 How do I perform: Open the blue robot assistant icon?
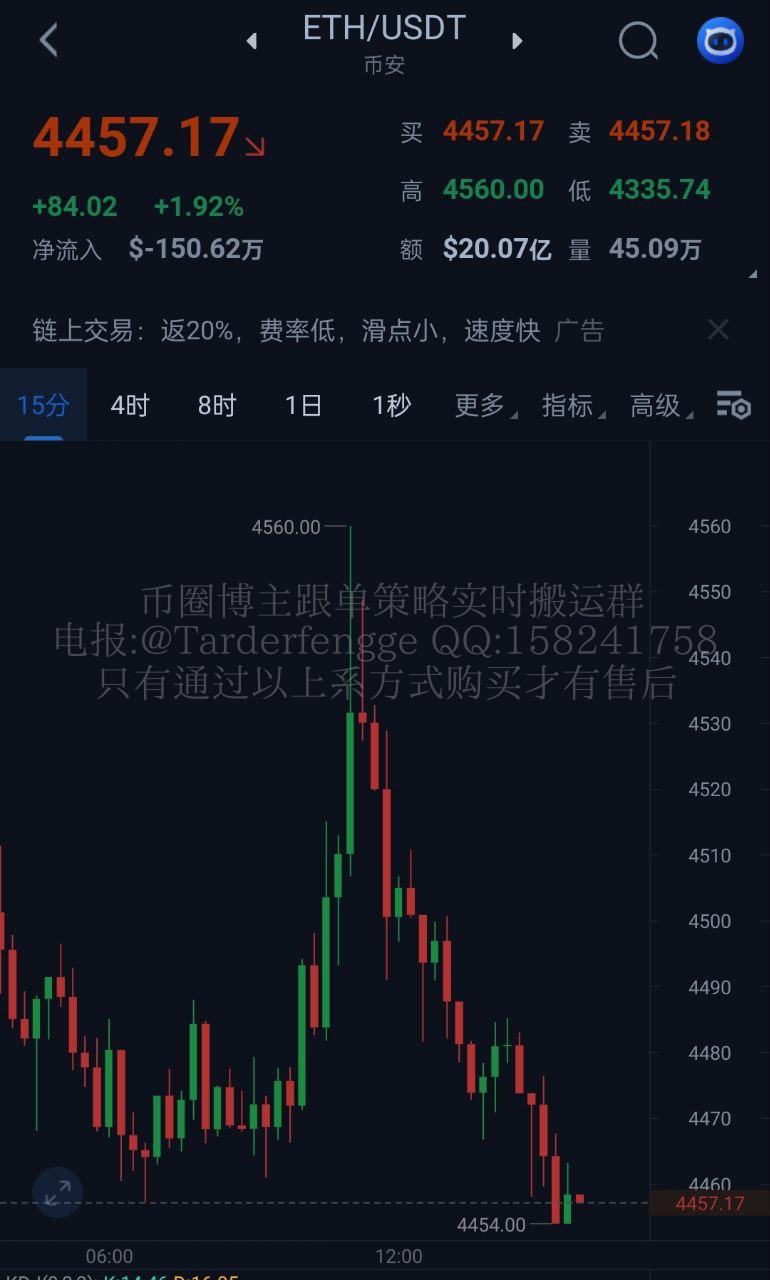720,41
